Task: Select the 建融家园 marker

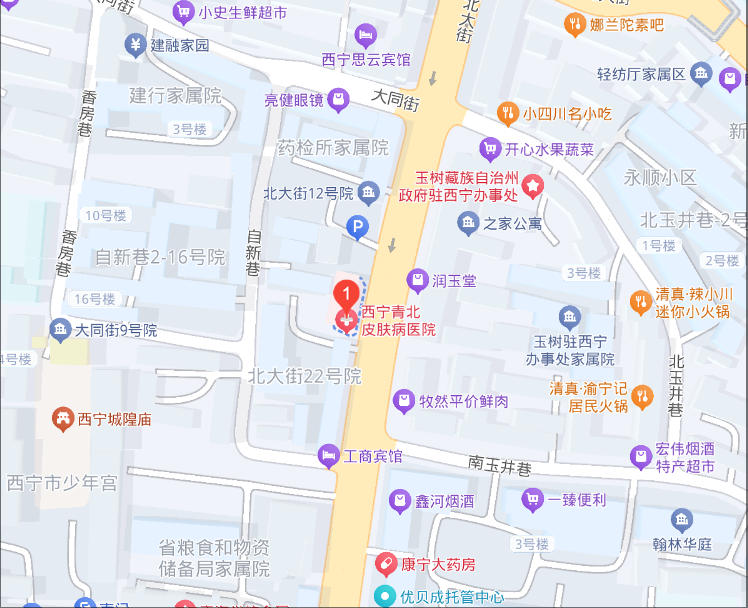Action: point(134,45)
